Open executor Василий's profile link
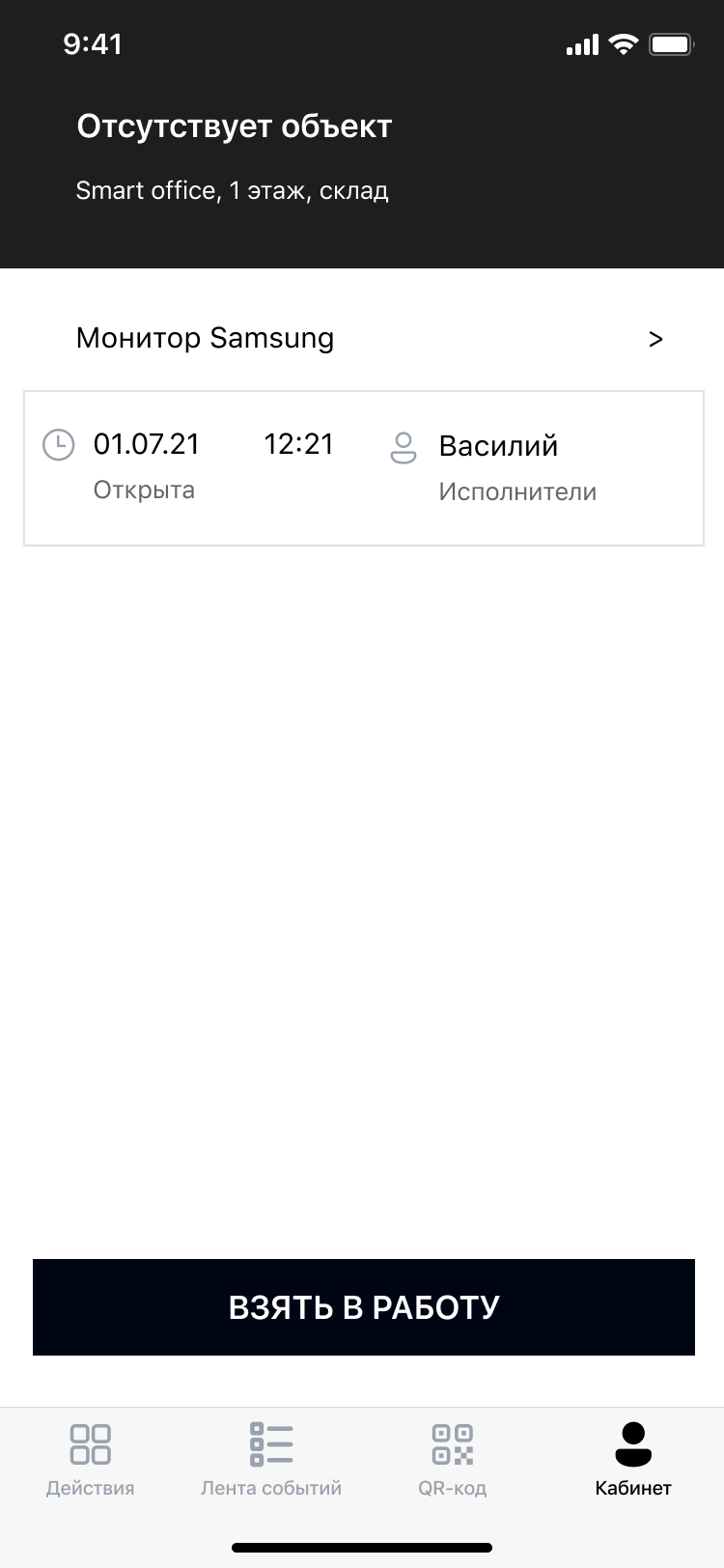 (x=498, y=446)
